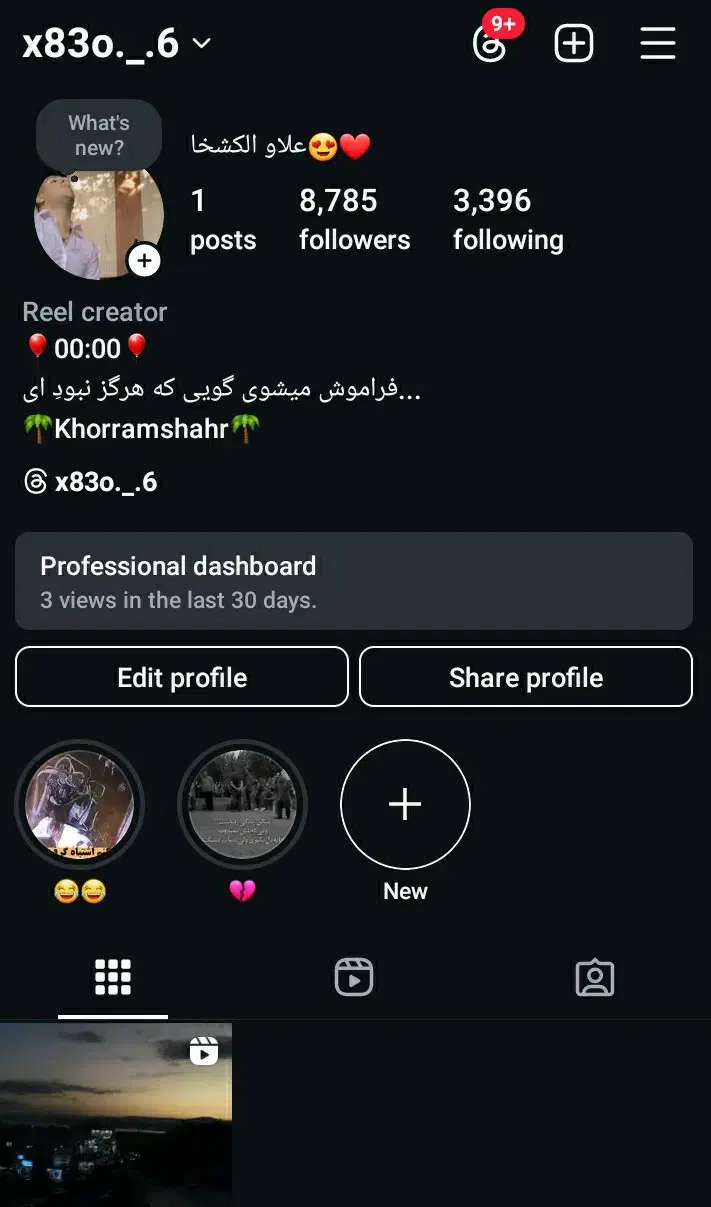Open the Professional dashboard
Image resolution: width=711 pixels, height=1207 pixels.
tap(354, 581)
